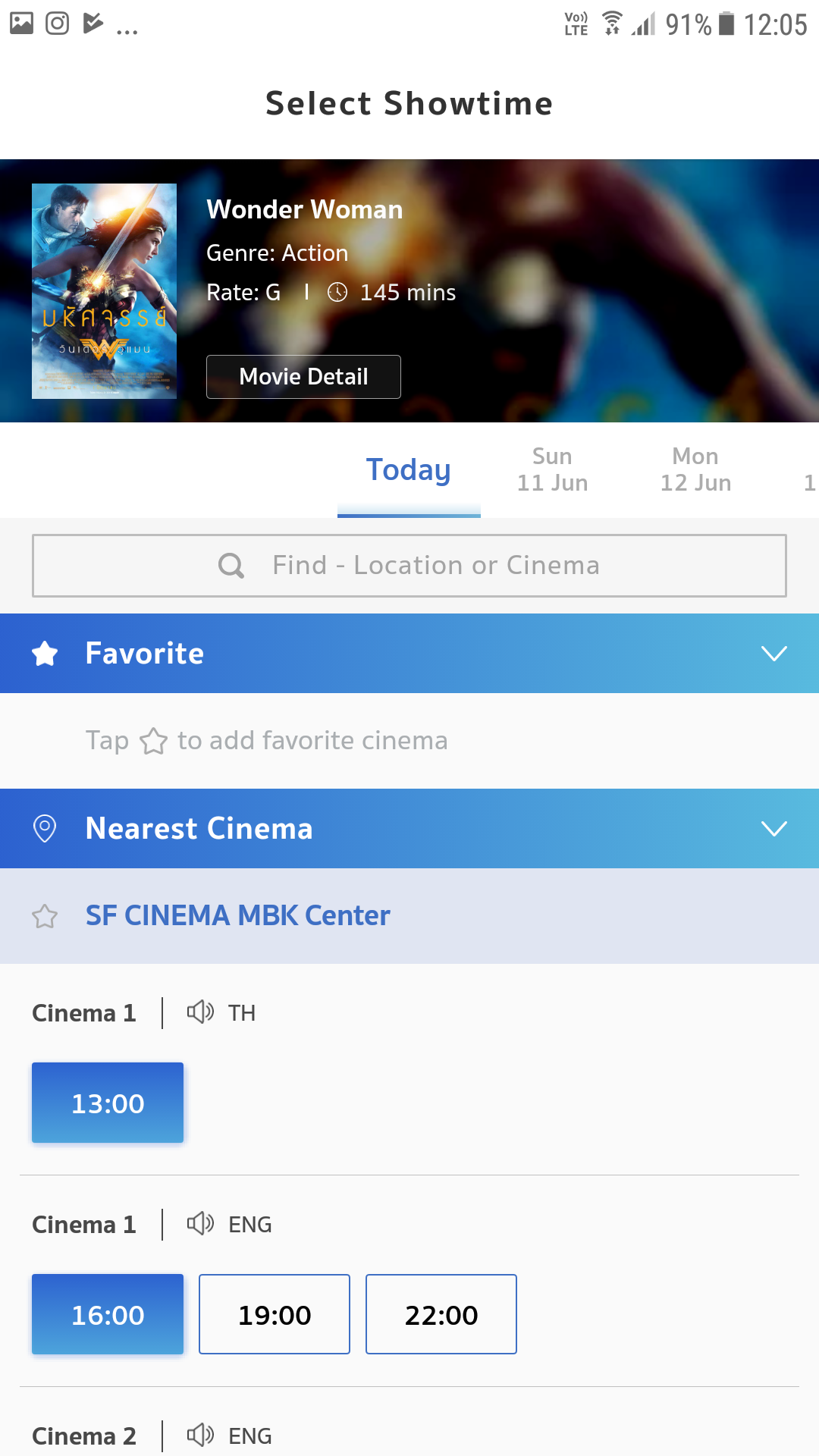Open Movie Detail for Wonder Woman

click(303, 377)
